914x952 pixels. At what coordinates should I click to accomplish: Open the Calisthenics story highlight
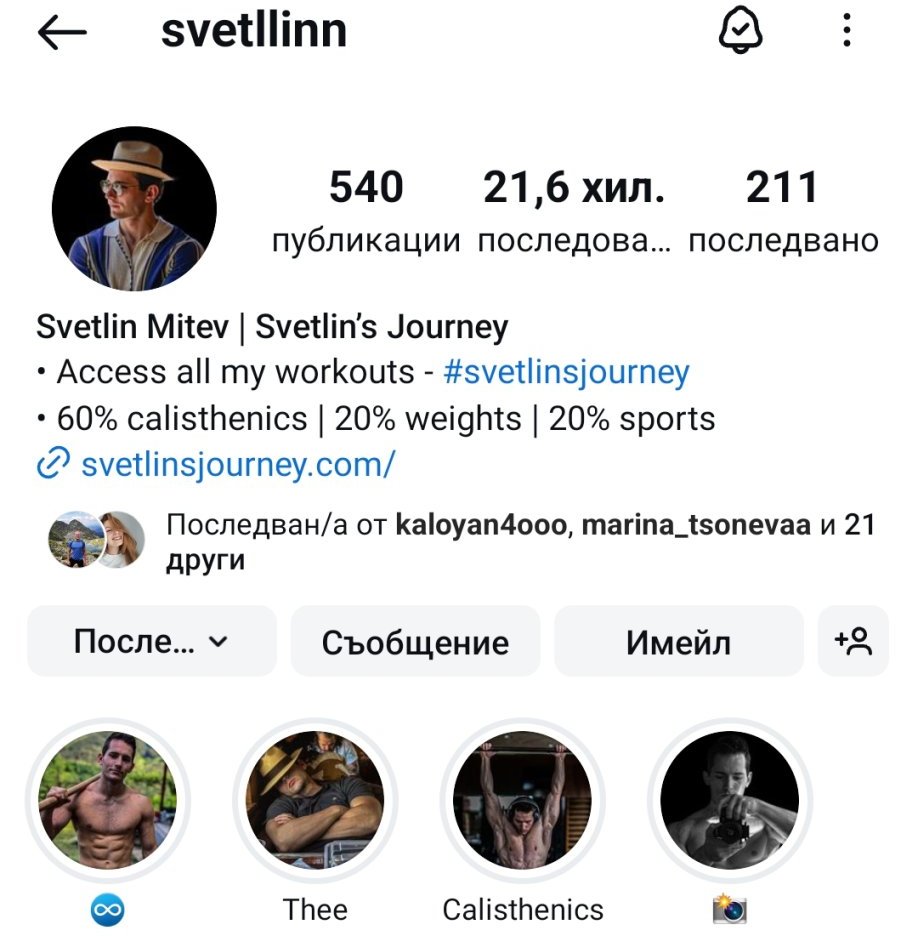tap(522, 801)
